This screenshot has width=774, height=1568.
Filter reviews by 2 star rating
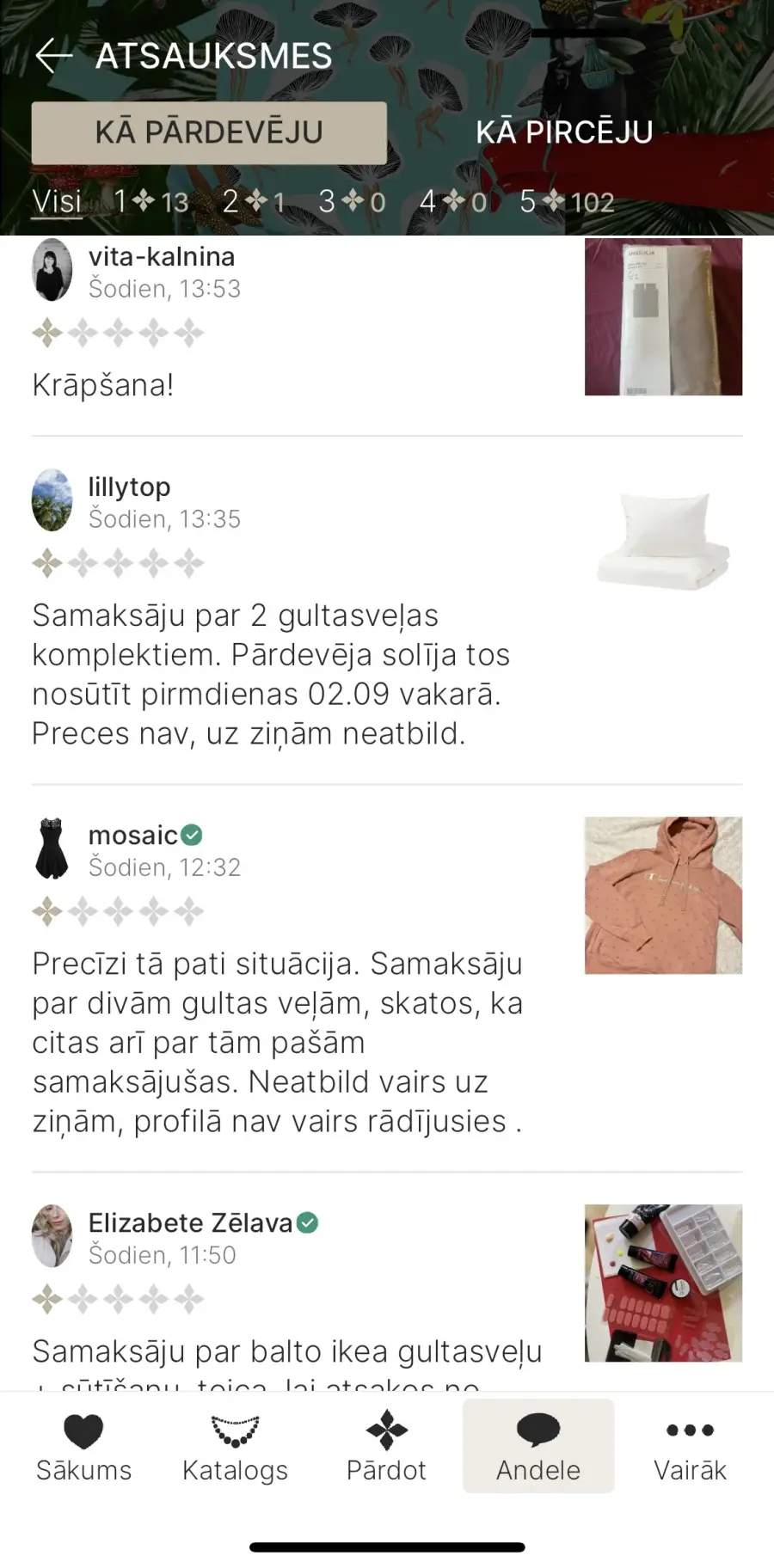(x=254, y=202)
